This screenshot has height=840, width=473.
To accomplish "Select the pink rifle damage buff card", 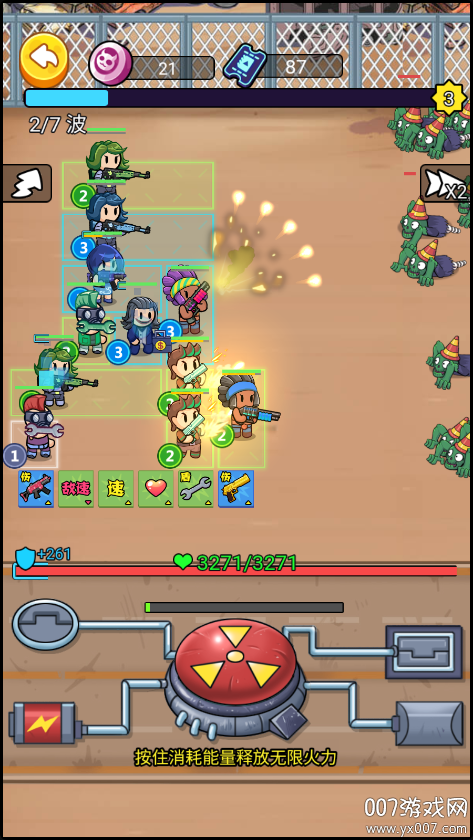I will (36, 489).
